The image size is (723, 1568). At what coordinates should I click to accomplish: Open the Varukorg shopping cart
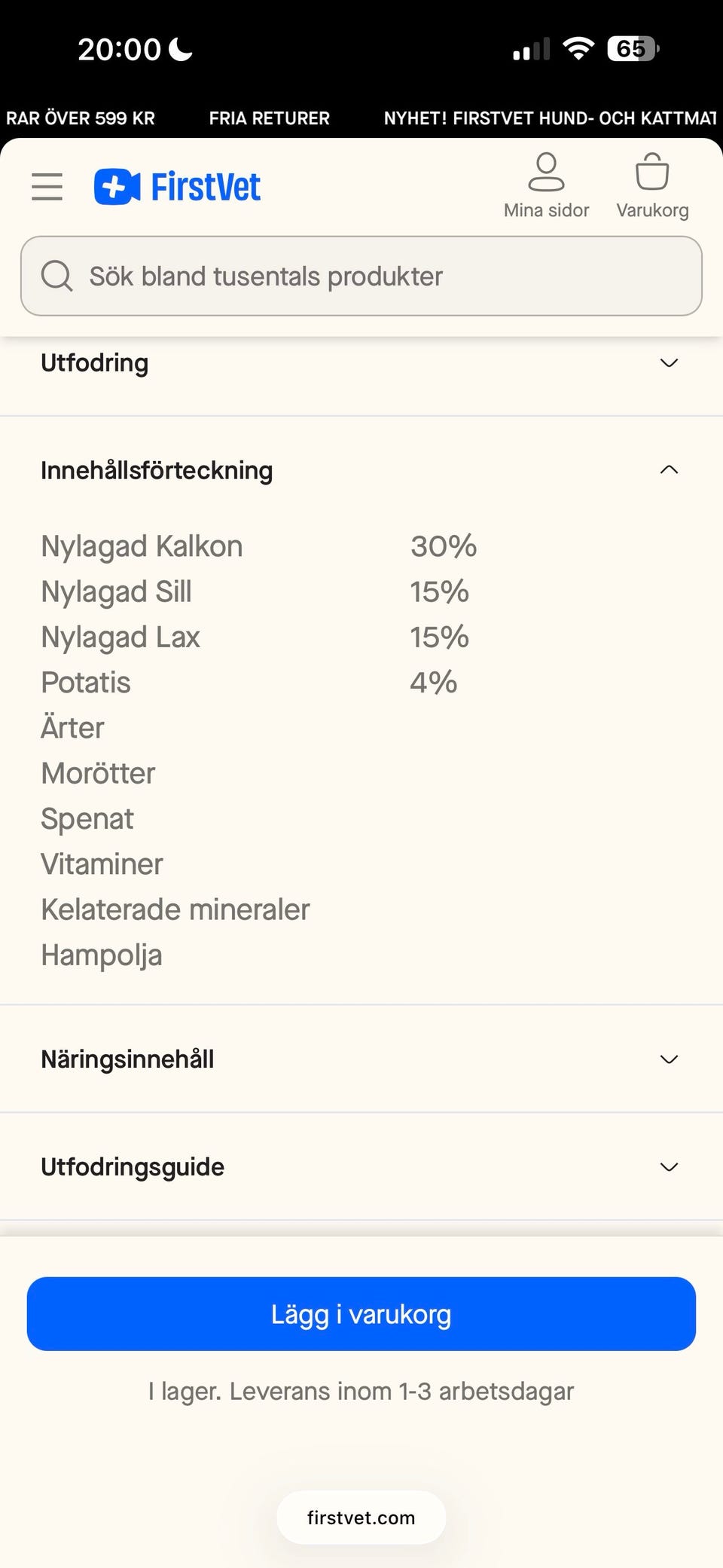pos(652,186)
